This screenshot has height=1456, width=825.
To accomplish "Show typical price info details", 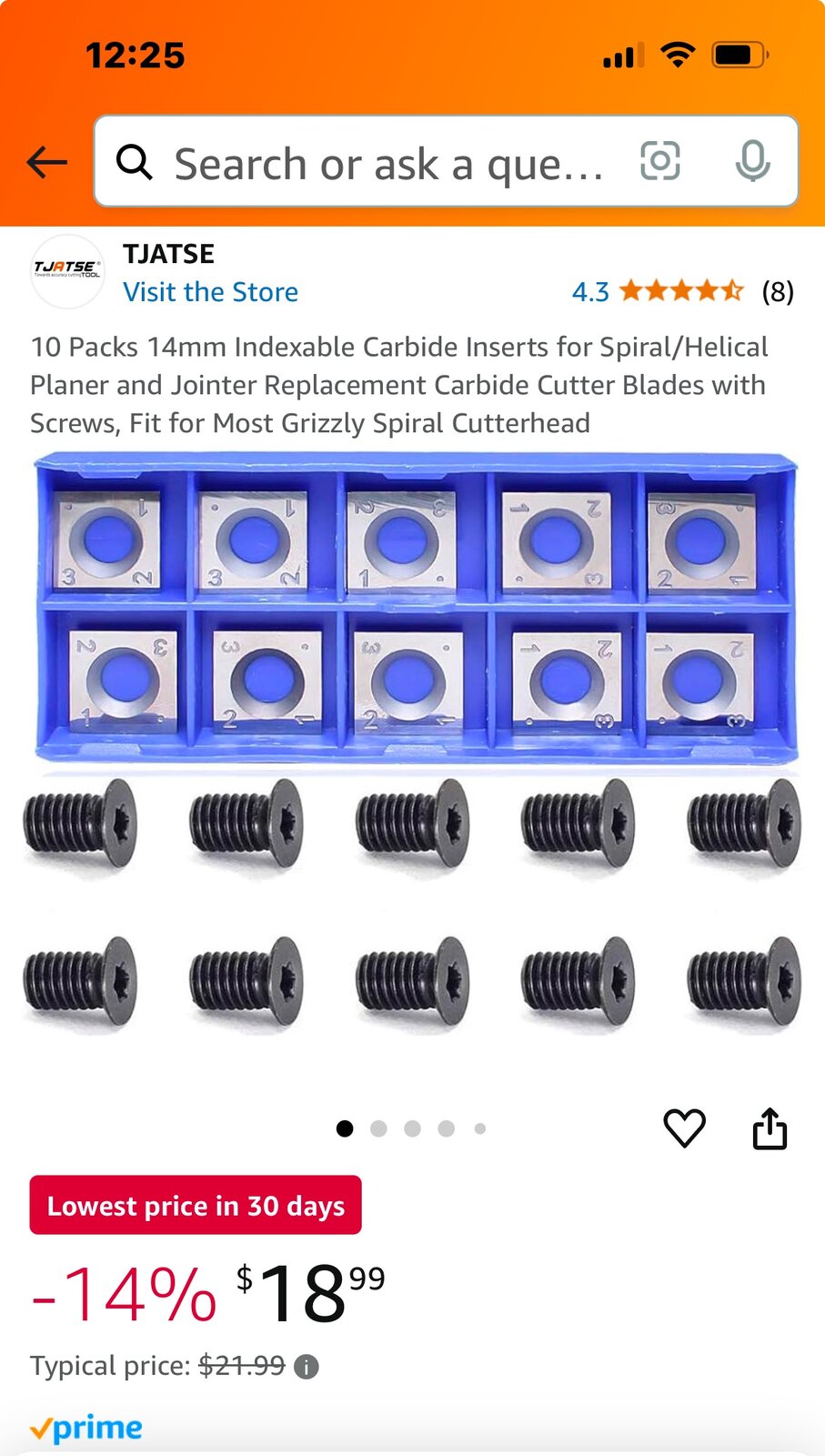I will [x=307, y=1367].
